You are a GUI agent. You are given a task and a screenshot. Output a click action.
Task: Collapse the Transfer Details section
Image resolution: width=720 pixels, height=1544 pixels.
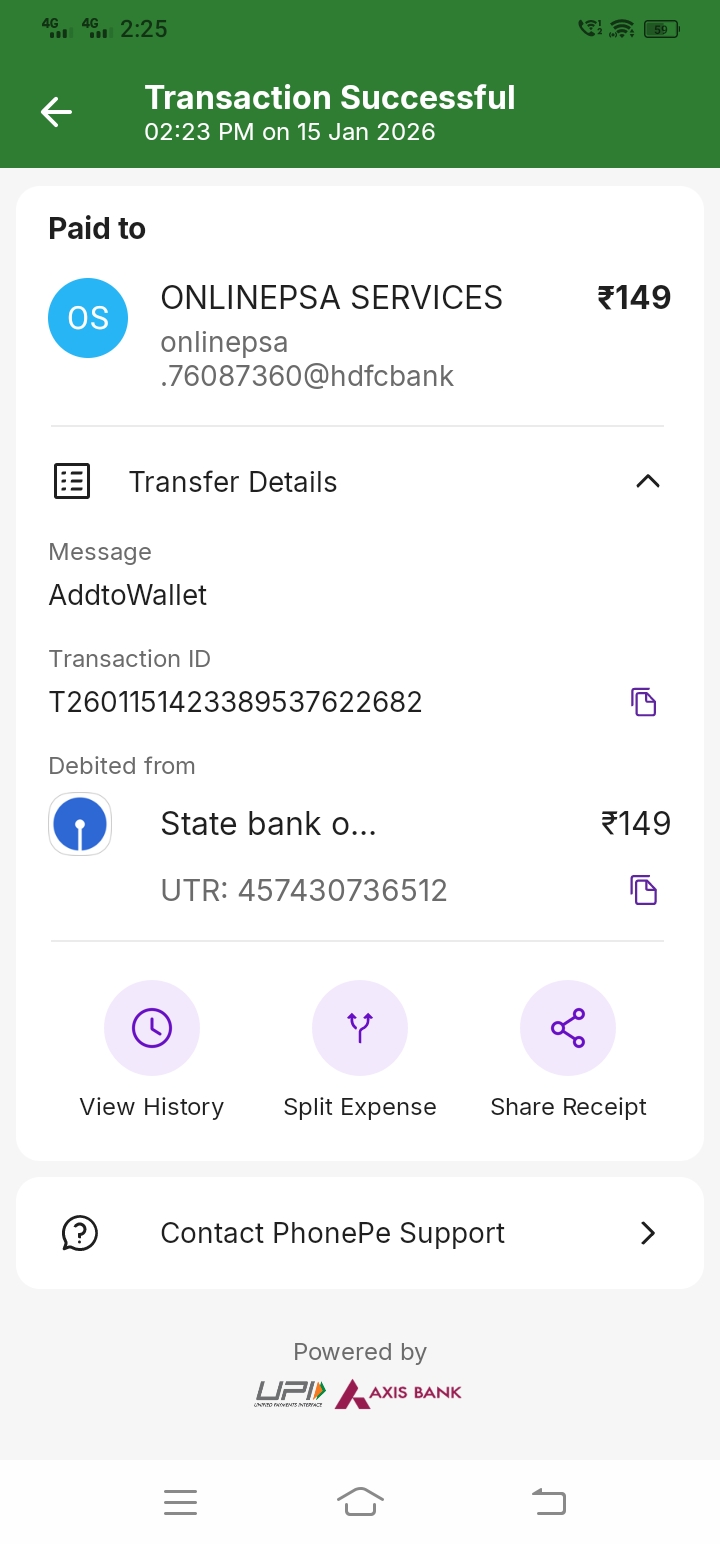coord(647,482)
